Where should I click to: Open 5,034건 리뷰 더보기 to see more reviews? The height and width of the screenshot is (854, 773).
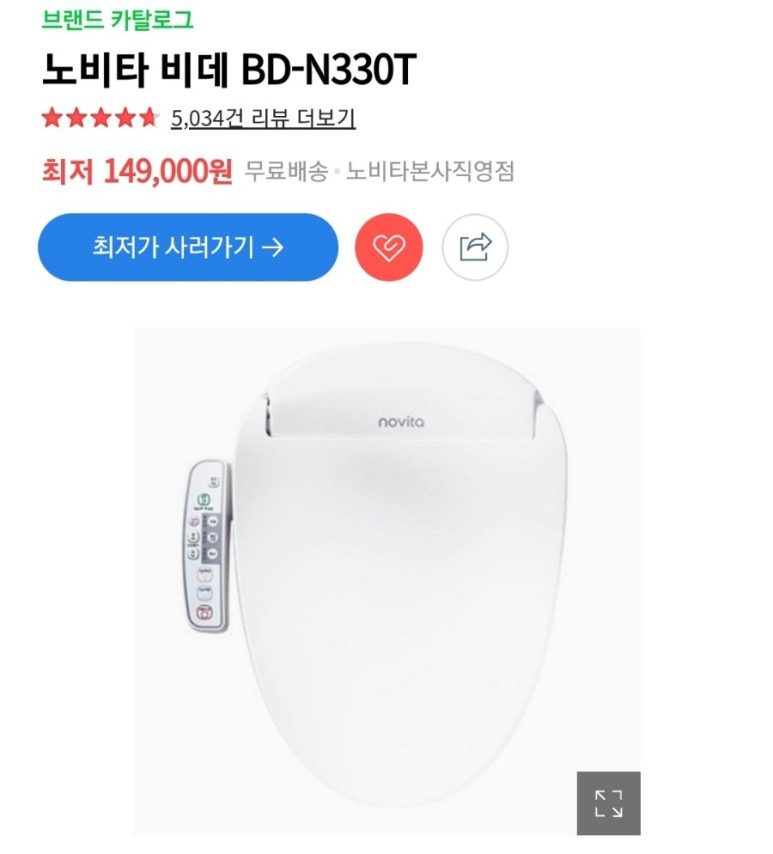point(261,120)
